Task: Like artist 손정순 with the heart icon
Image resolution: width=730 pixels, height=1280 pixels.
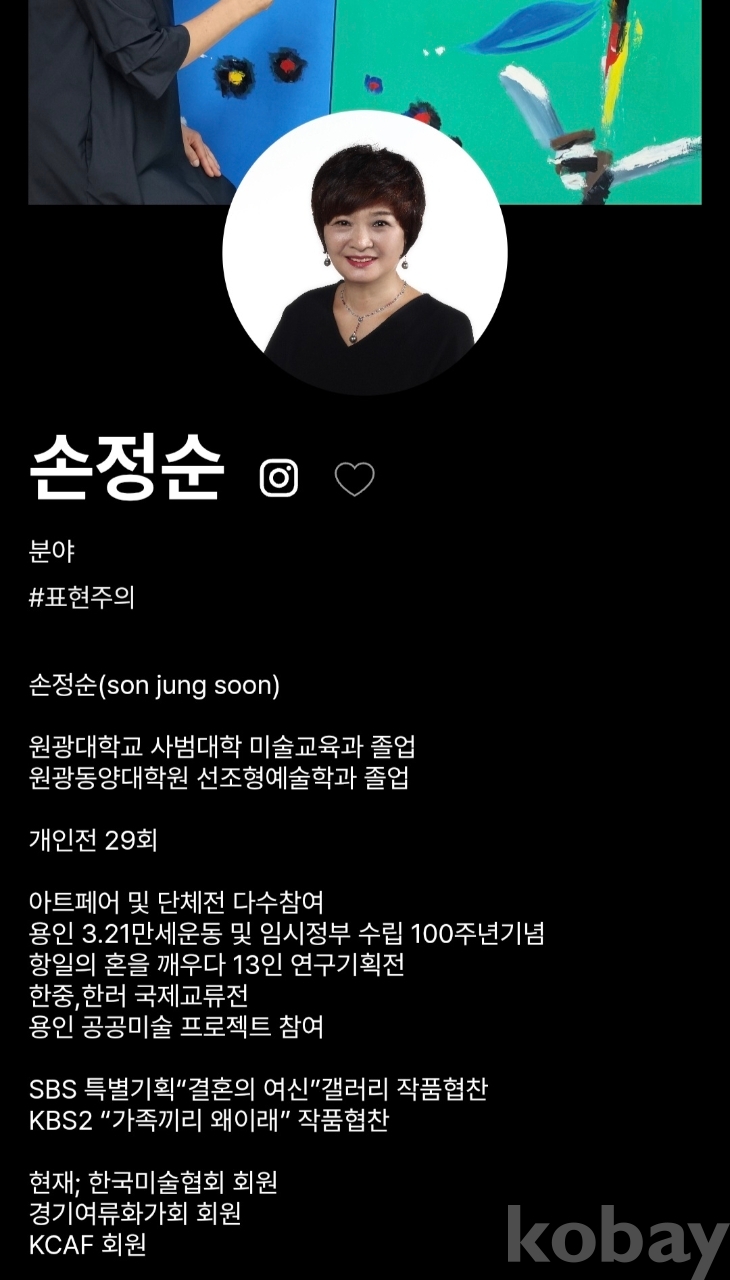Action: coord(354,479)
